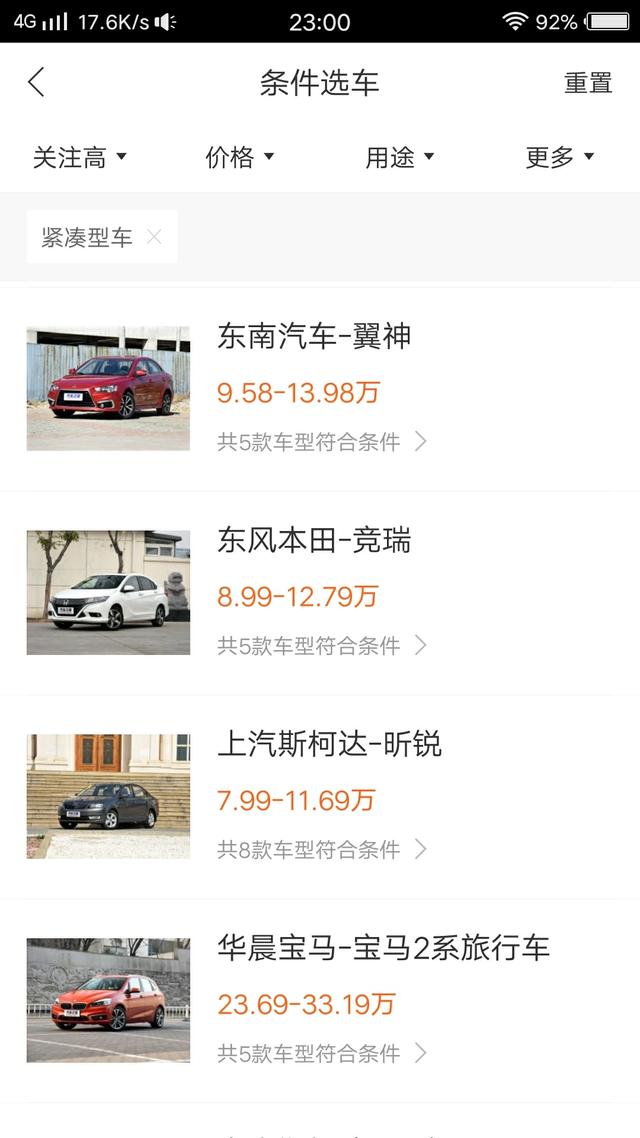Go back using the top-left arrow

(x=37, y=83)
